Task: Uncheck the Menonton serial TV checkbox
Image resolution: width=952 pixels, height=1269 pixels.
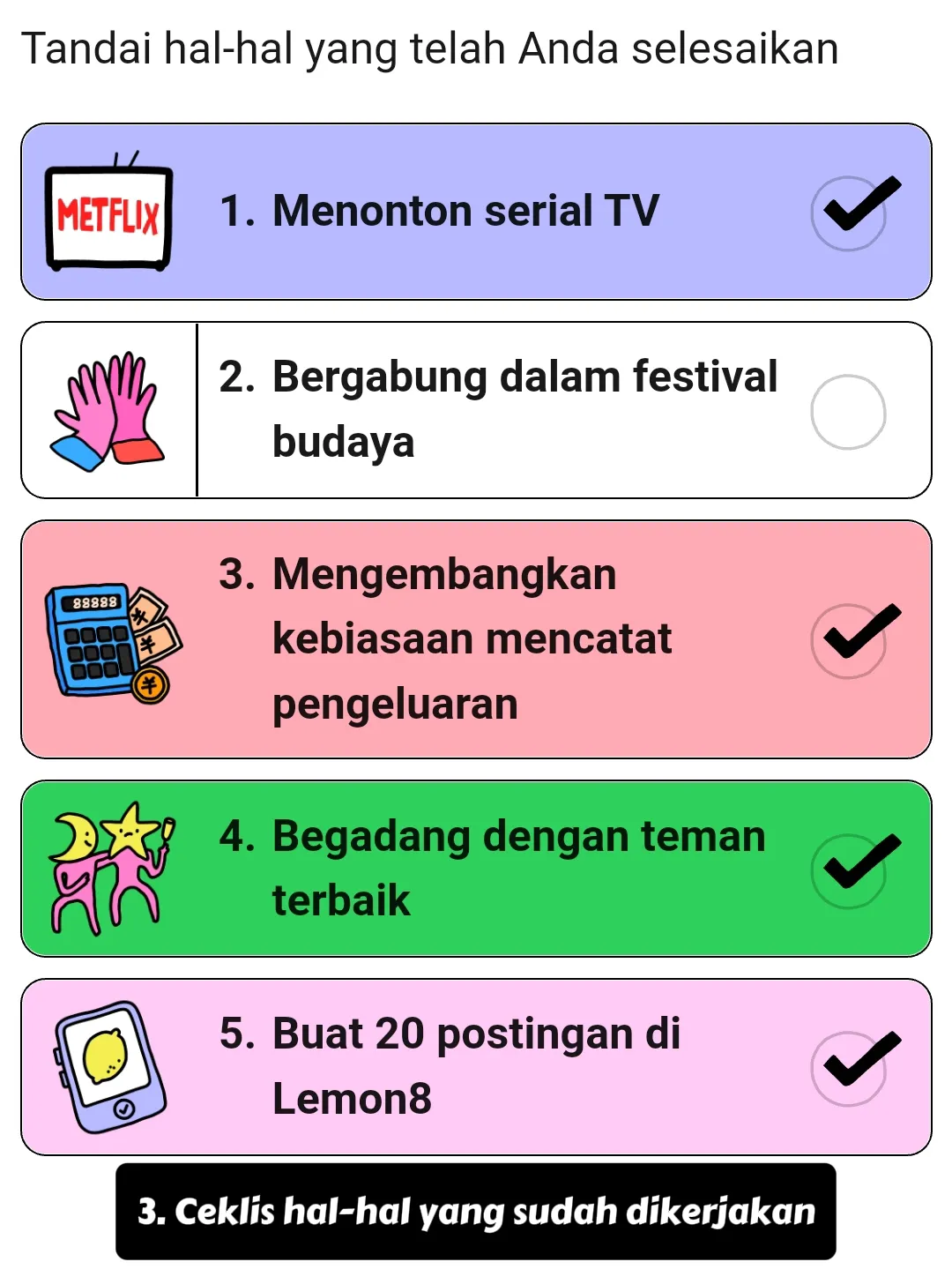Action: pyautogui.click(x=848, y=213)
